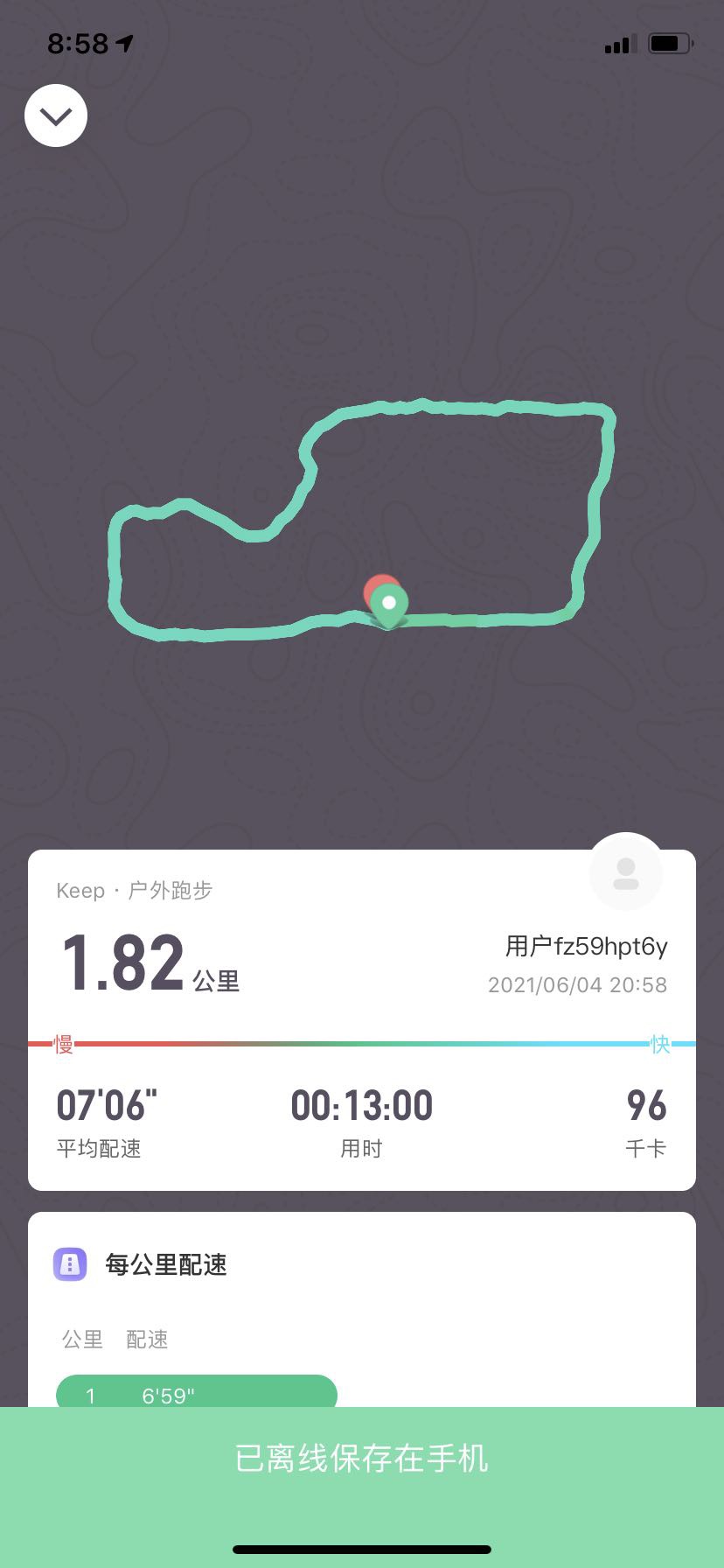The height and width of the screenshot is (1568, 724).
Task: Open the user avatar profile
Action: pos(626,872)
